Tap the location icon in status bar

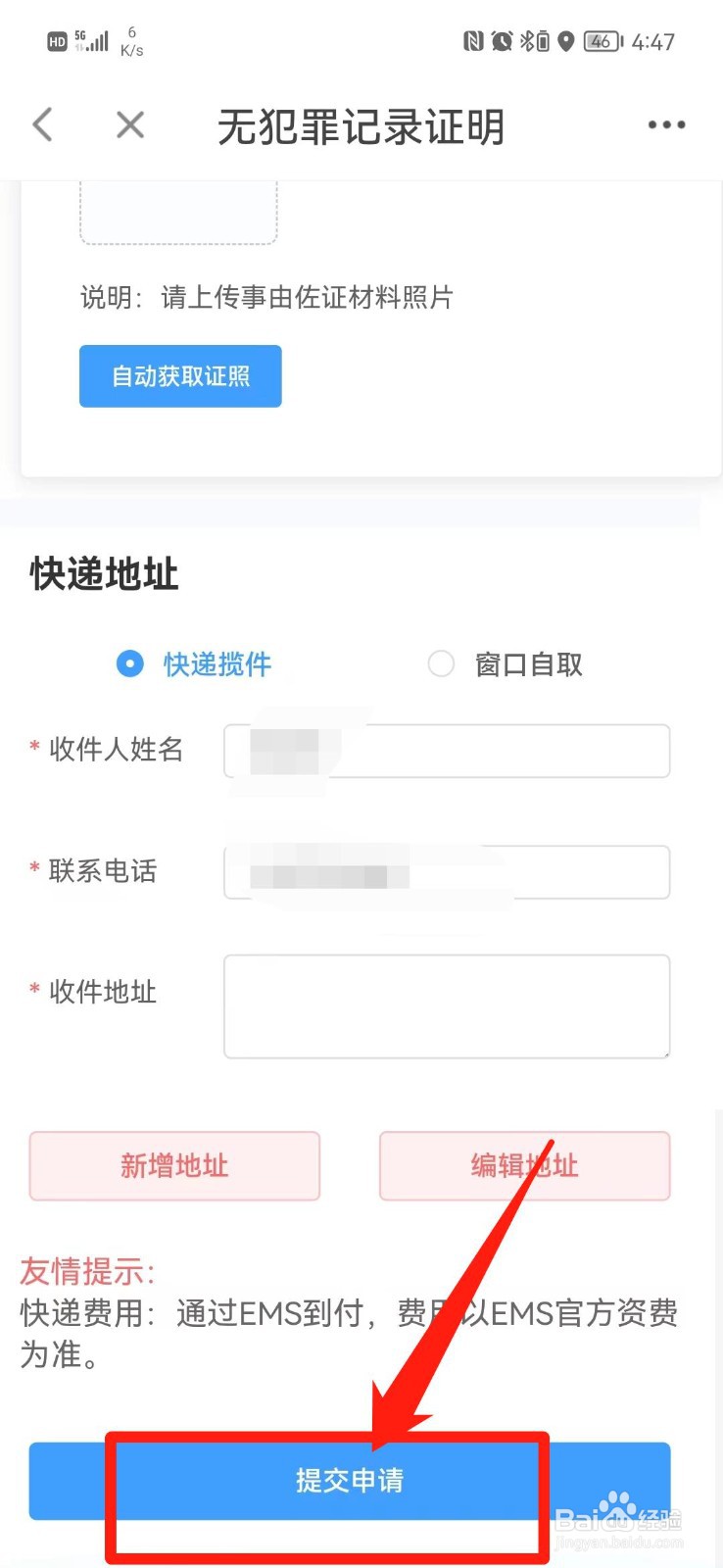point(565,41)
